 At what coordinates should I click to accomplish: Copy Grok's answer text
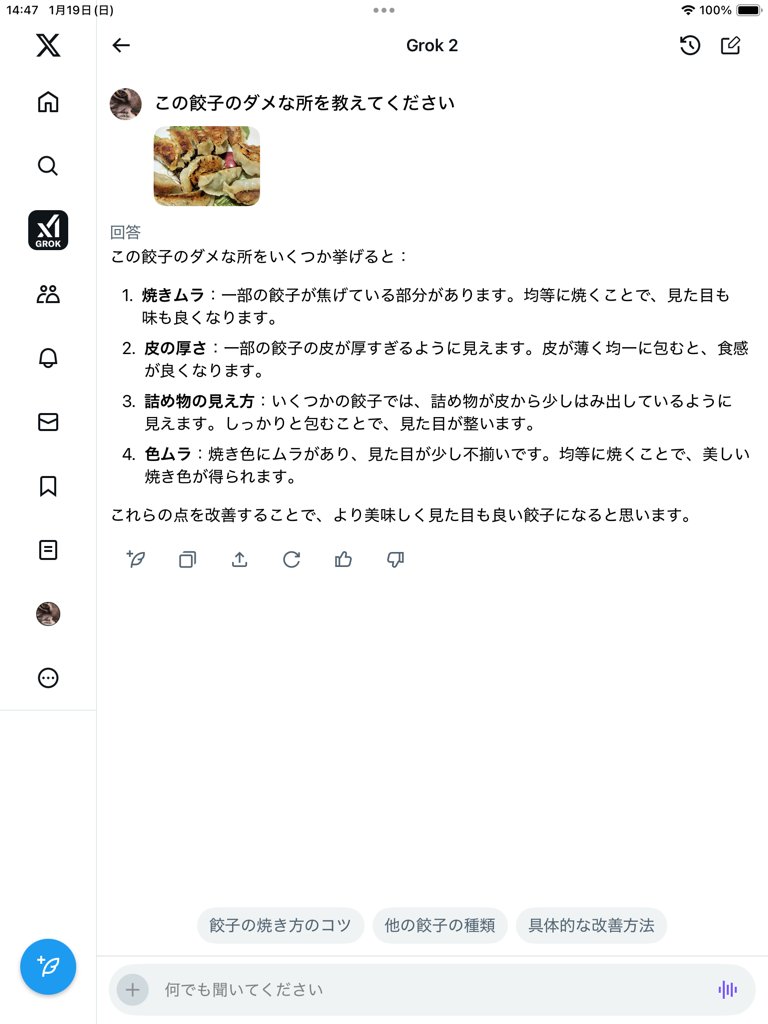click(x=187, y=560)
